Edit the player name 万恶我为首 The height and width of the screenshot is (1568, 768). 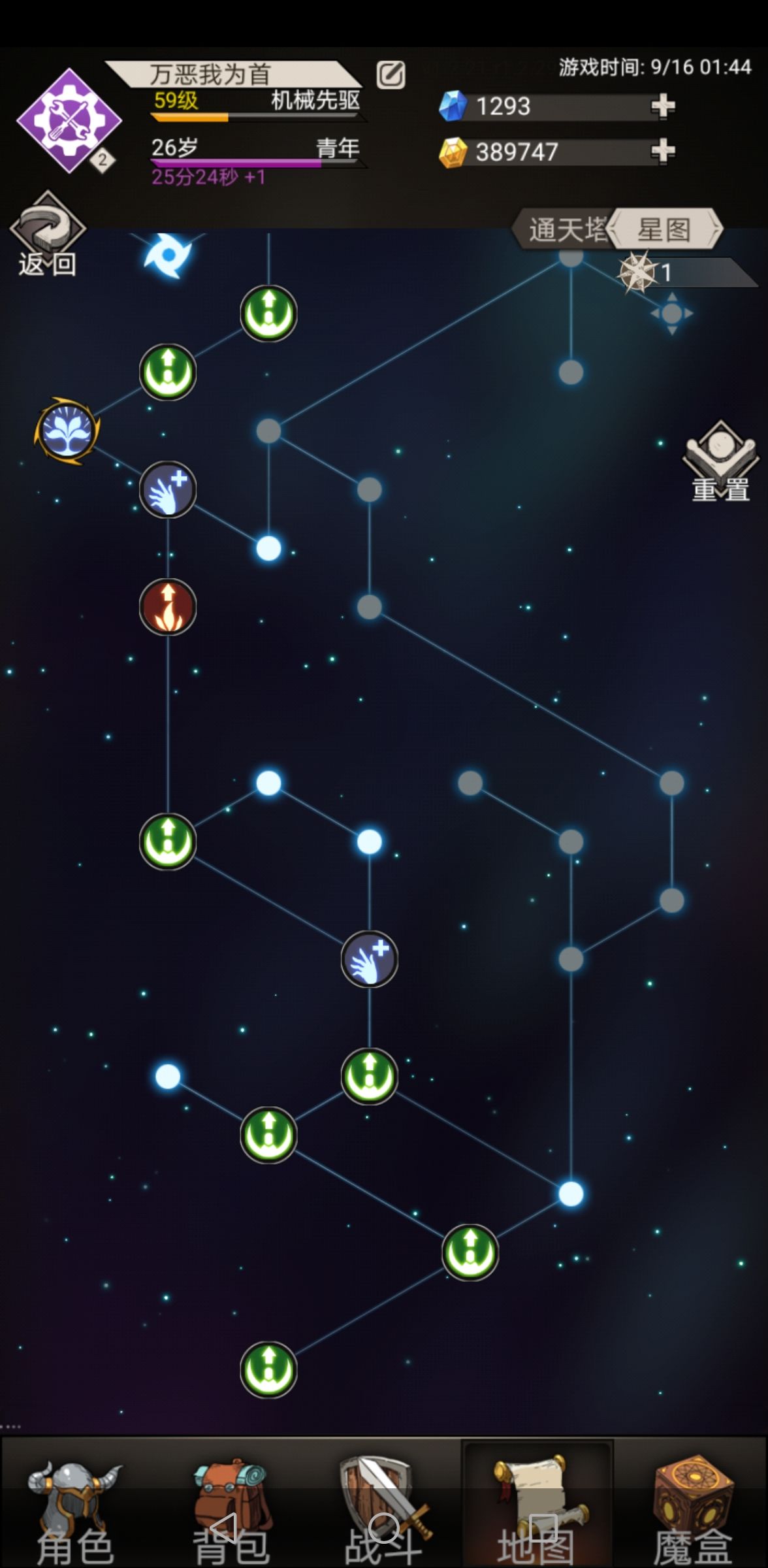[391, 74]
